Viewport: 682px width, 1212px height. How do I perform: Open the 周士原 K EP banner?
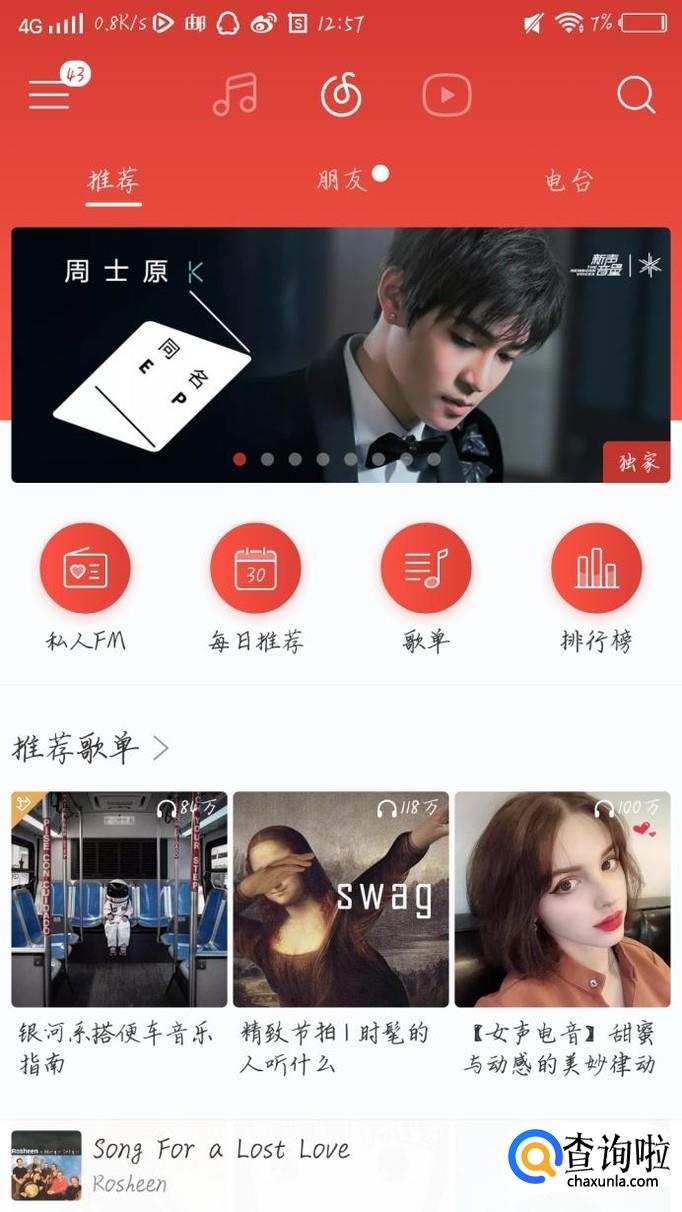coord(341,355)
